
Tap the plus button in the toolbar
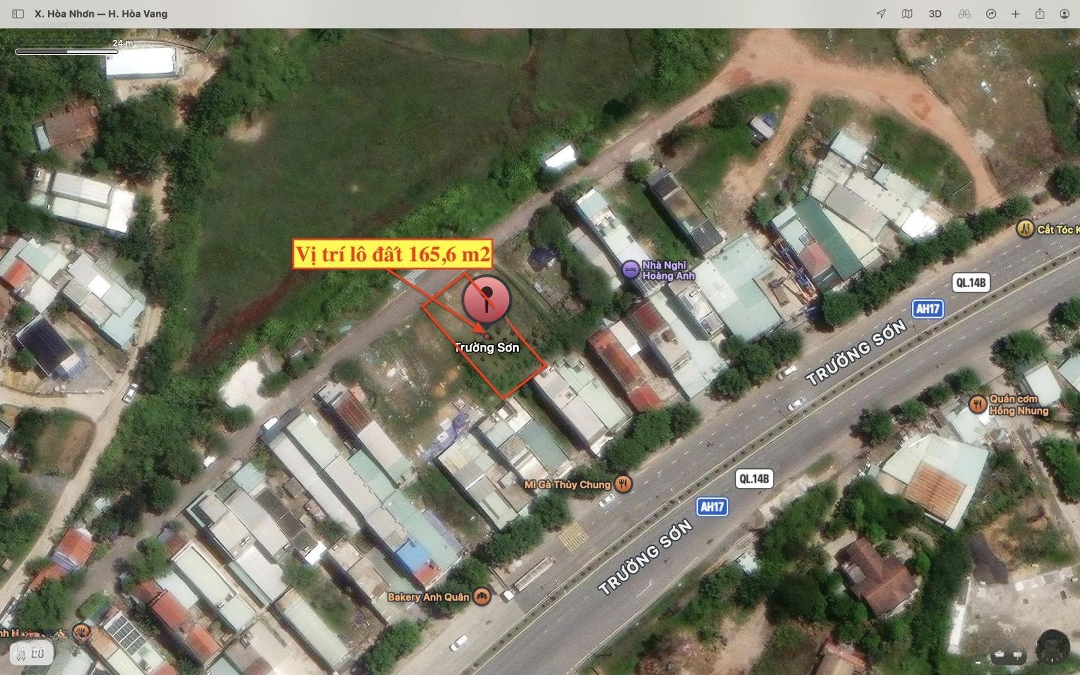pyautogui.click(x=1016, y=14)
